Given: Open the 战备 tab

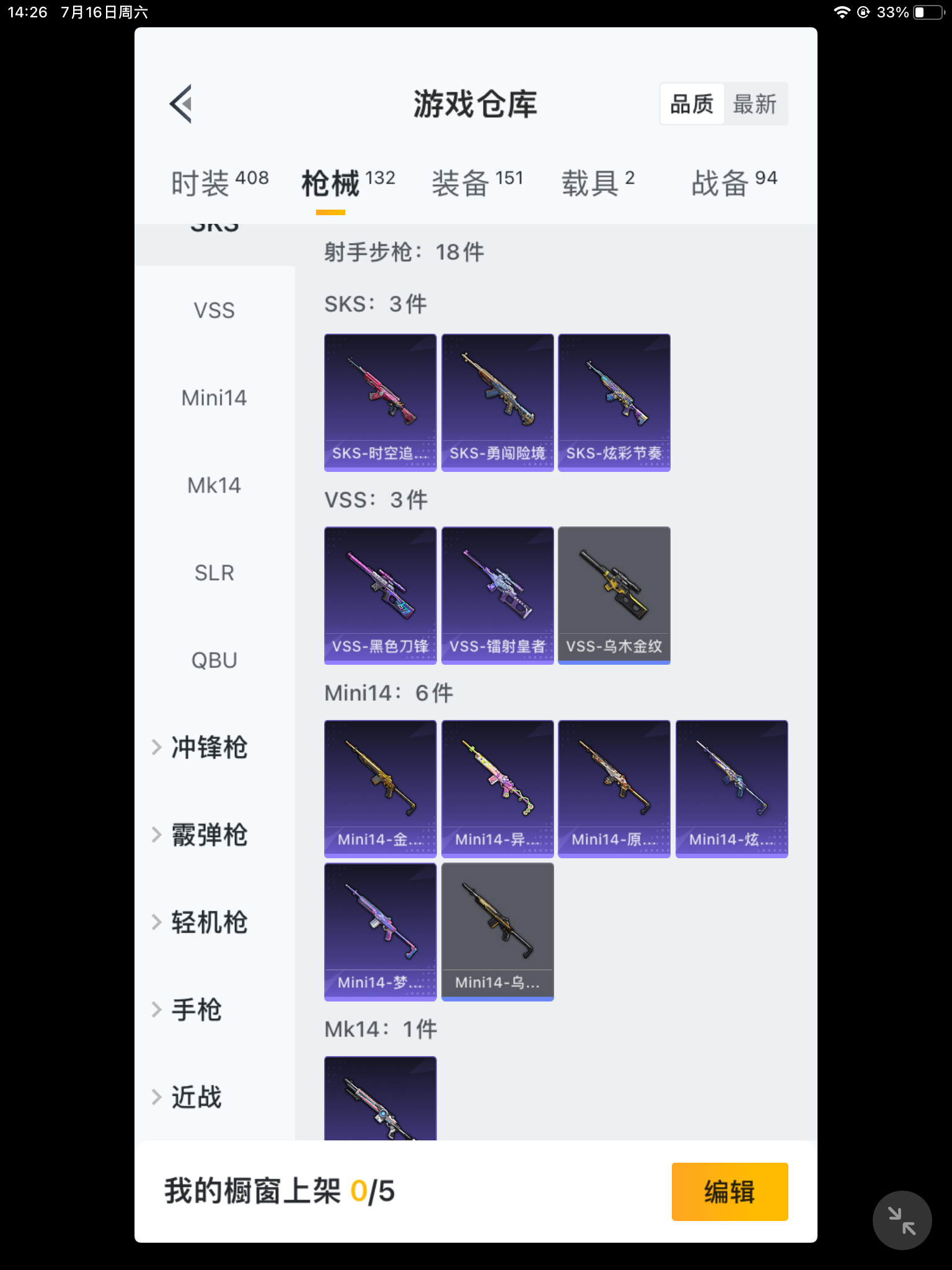Looking at the screenshot, I should (x=734, y=183).
